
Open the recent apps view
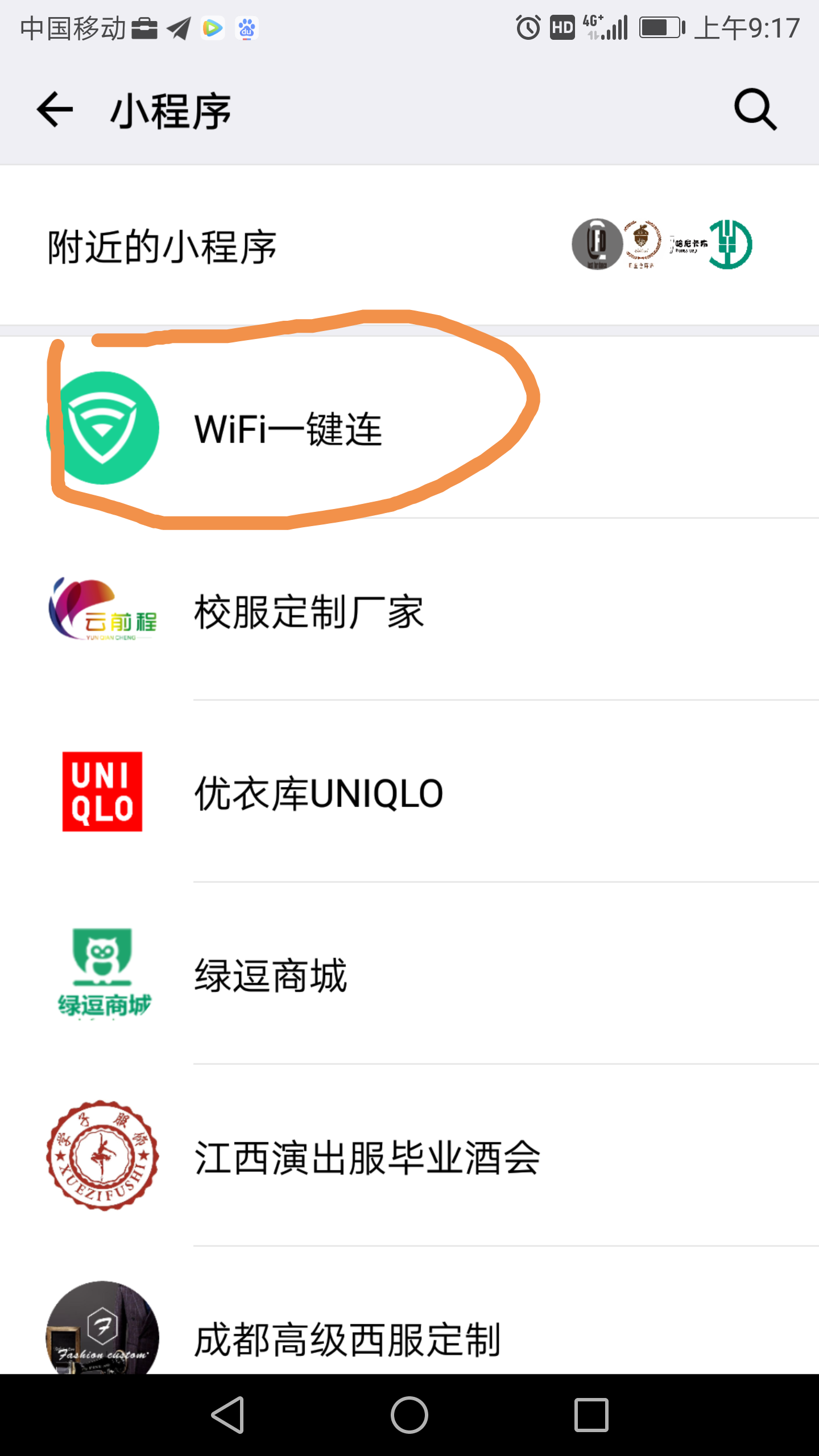click(591, 1414)
